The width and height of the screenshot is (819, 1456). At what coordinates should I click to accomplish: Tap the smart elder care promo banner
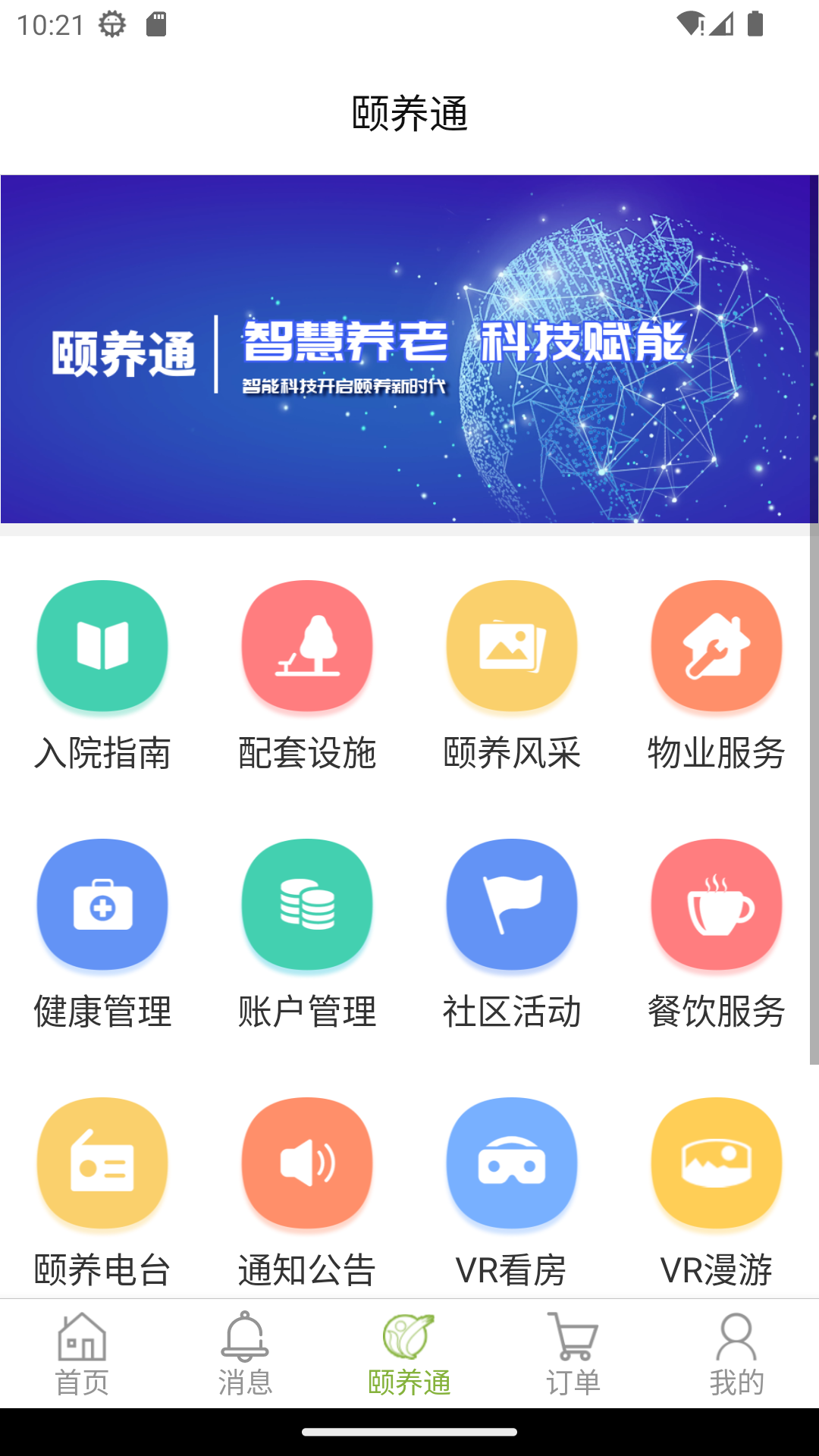click(409, 349)
